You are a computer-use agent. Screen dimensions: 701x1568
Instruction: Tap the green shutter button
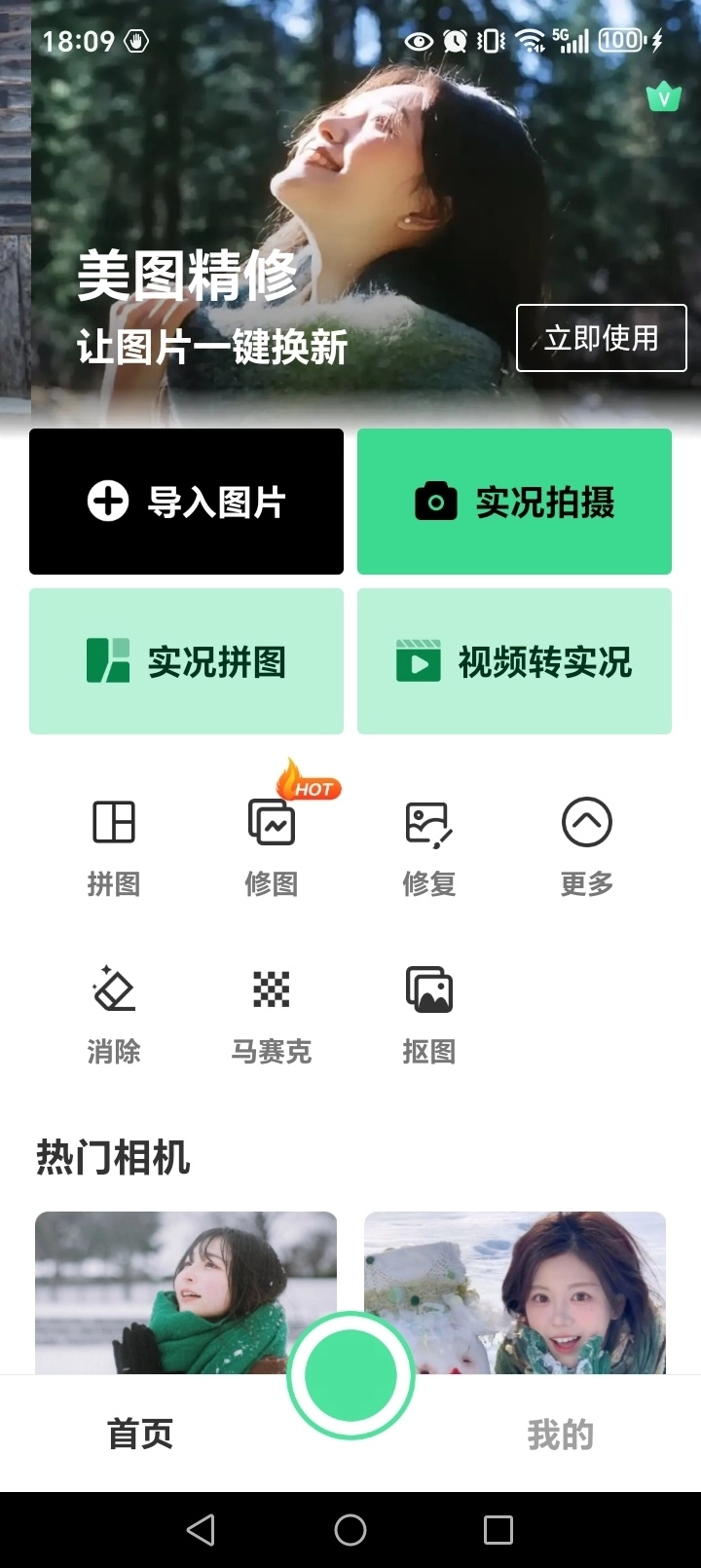[x=350, y=1376]
